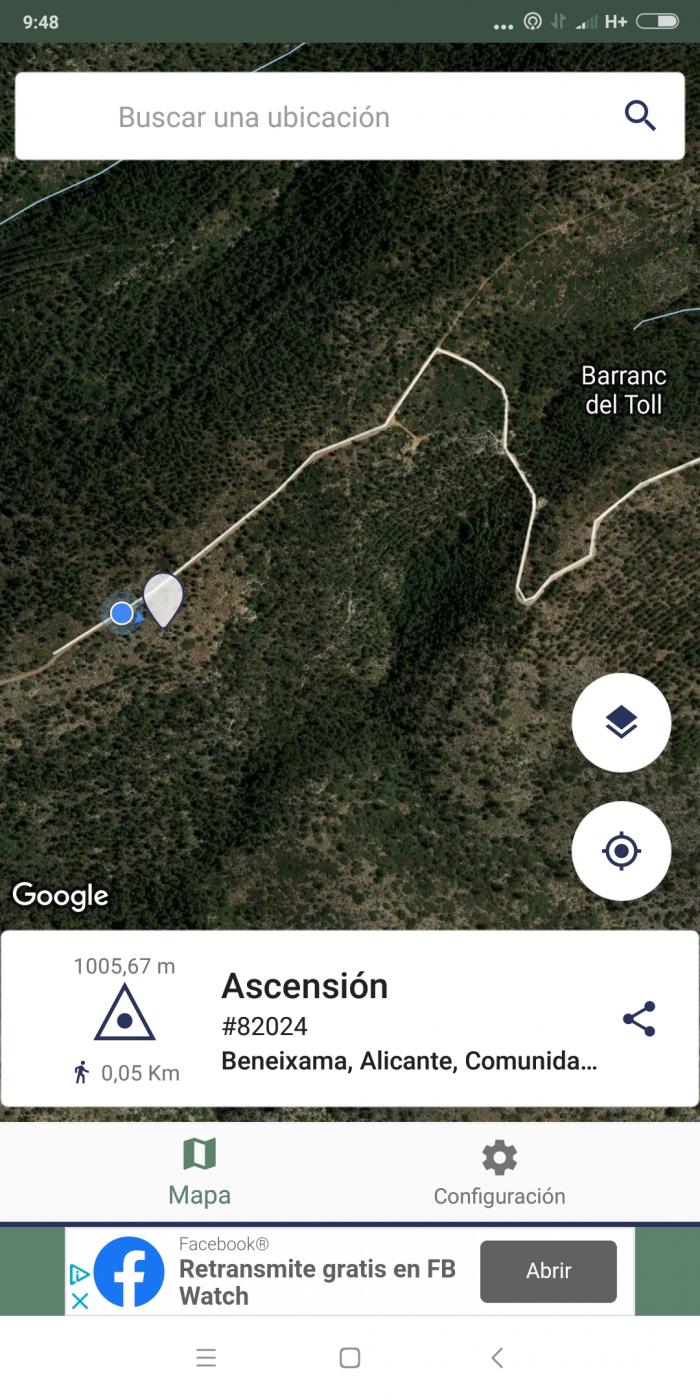Select the Mapa tab
The image size is (700, 1400).
(199, 1172)
